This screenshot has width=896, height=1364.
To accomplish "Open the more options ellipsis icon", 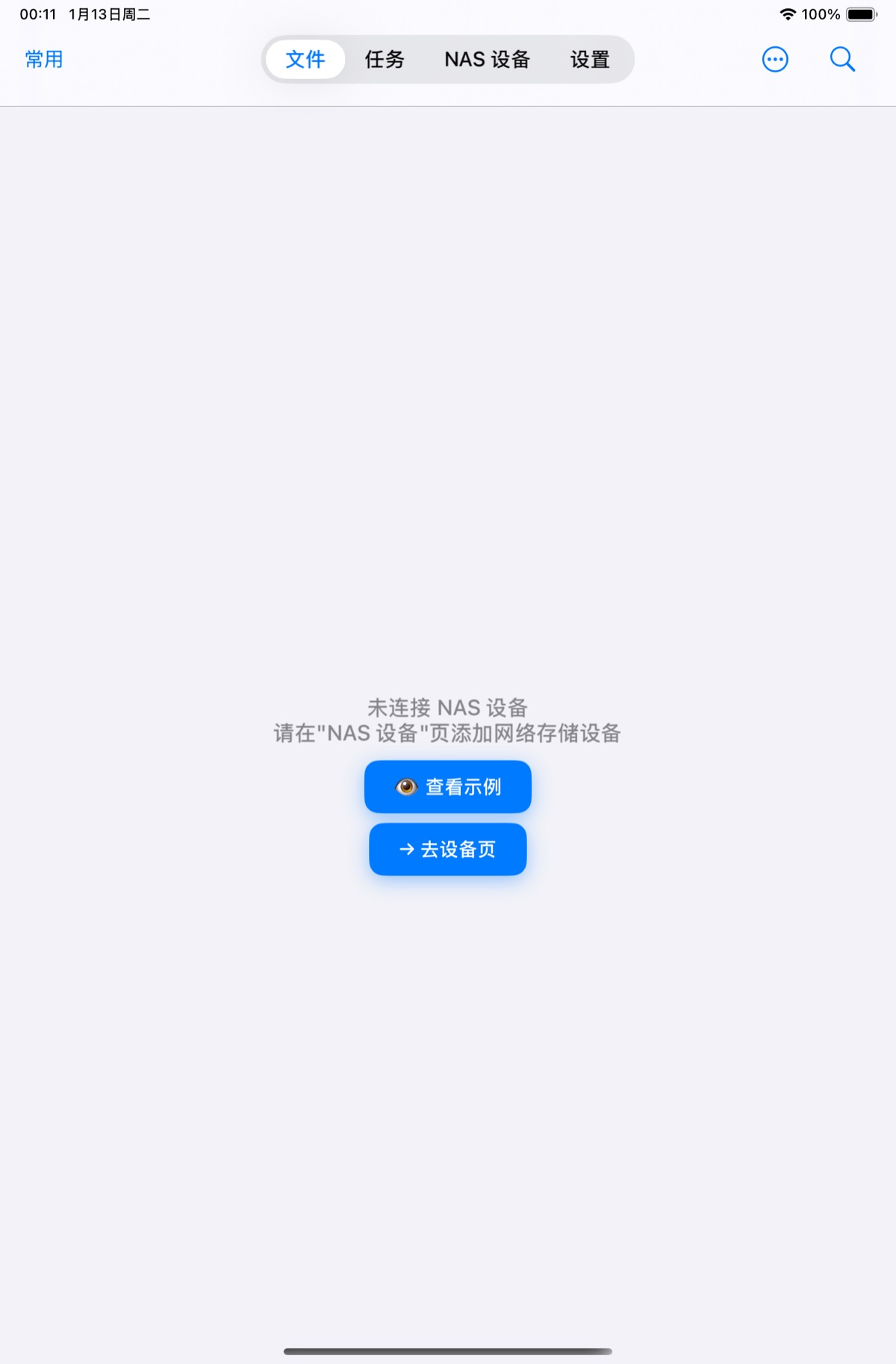I will point(774,59).
